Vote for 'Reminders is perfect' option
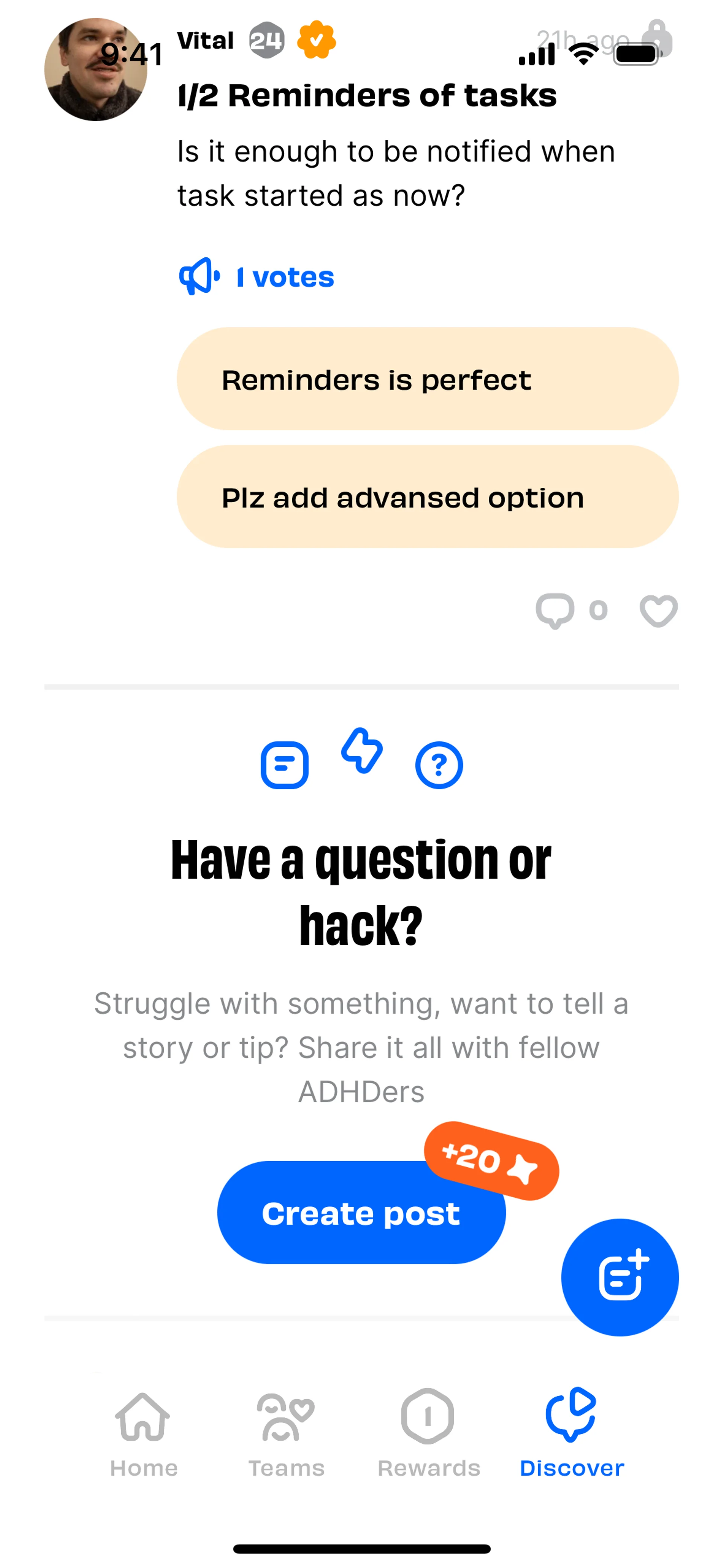This screenshot has height=1568, width=723. 427,379
